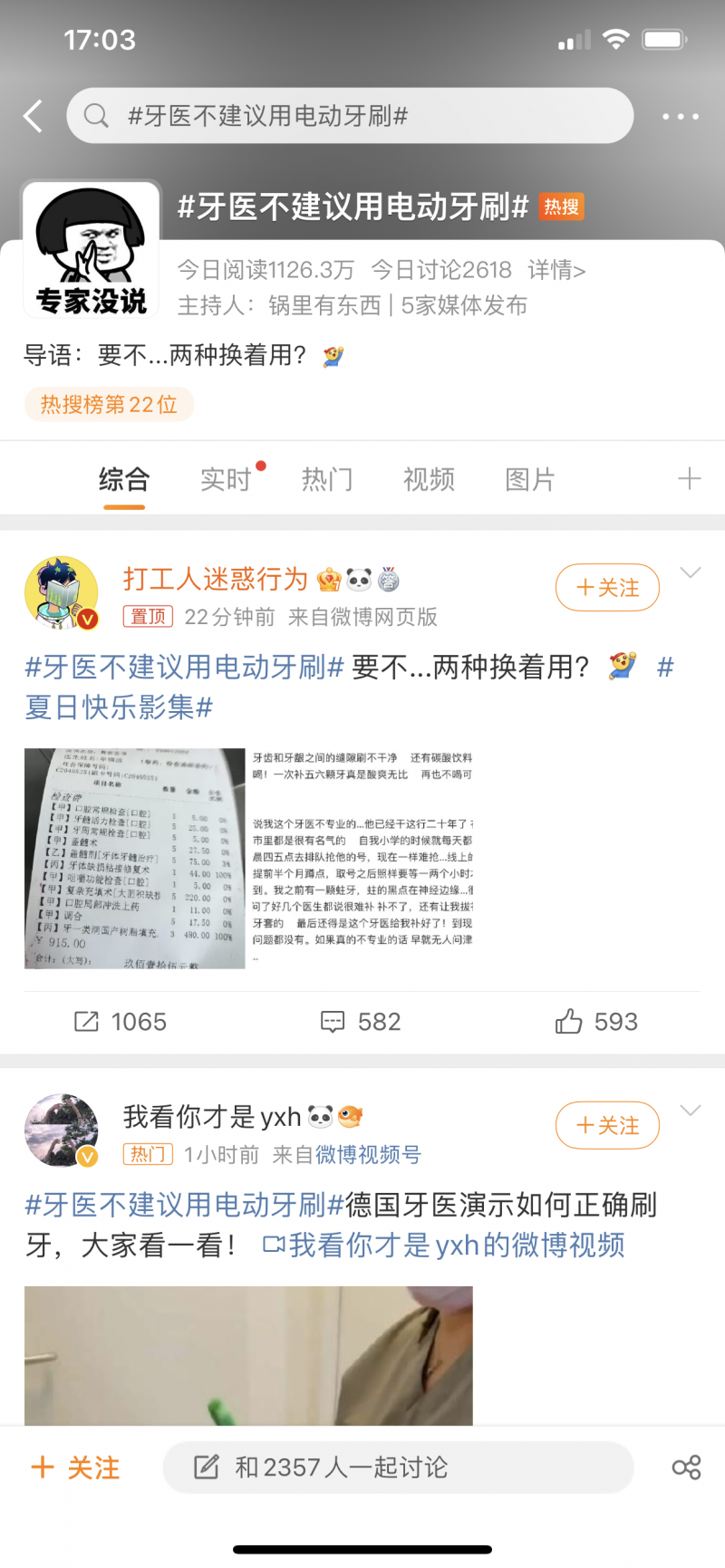Tap the repost icon on the top post
The image size is (725, 1568).
point(86,1022)
